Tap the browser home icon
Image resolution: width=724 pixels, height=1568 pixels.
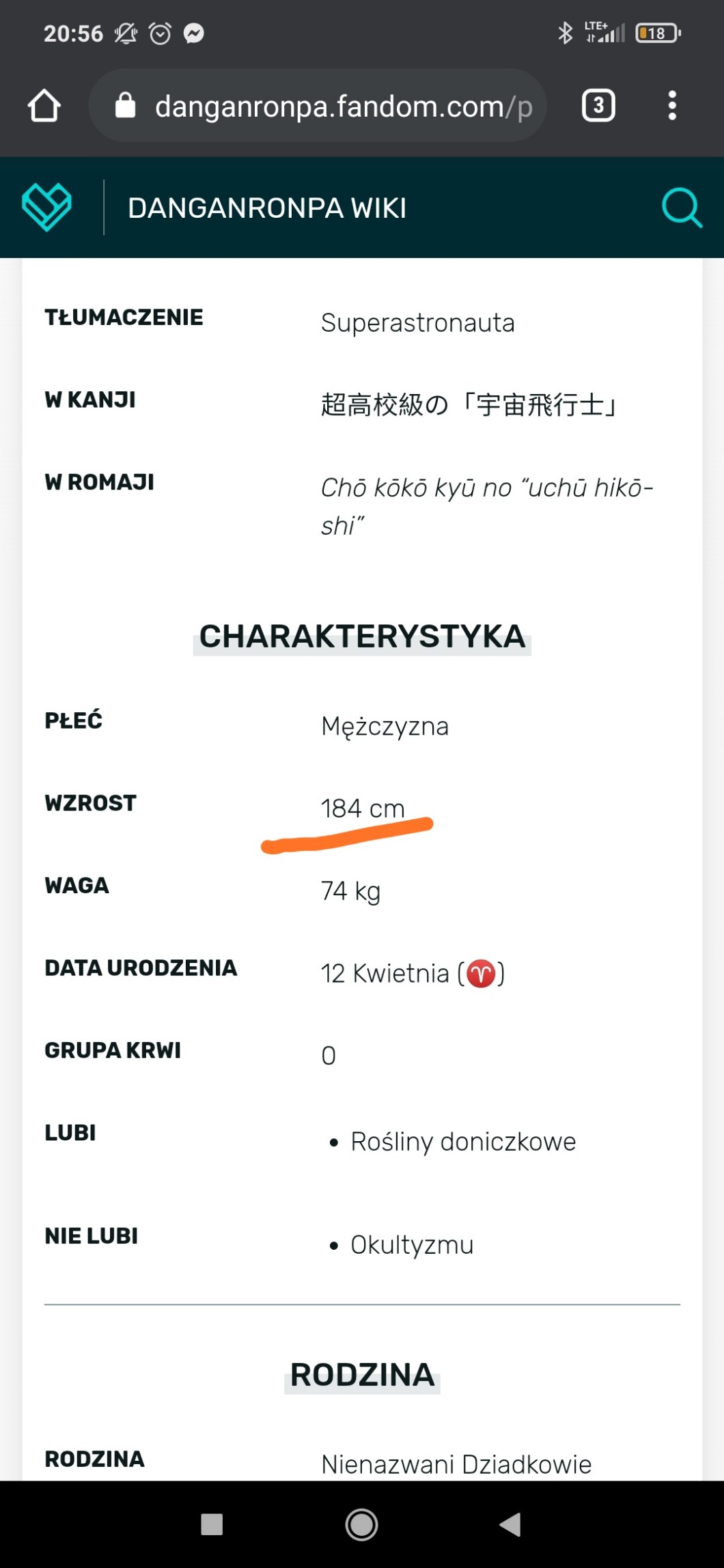click(x=44, y=106)
